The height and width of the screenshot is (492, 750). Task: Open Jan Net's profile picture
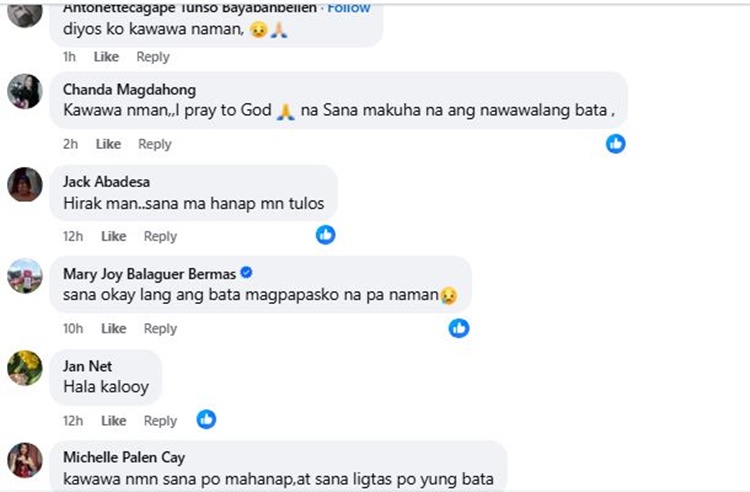tap(25, 368)
